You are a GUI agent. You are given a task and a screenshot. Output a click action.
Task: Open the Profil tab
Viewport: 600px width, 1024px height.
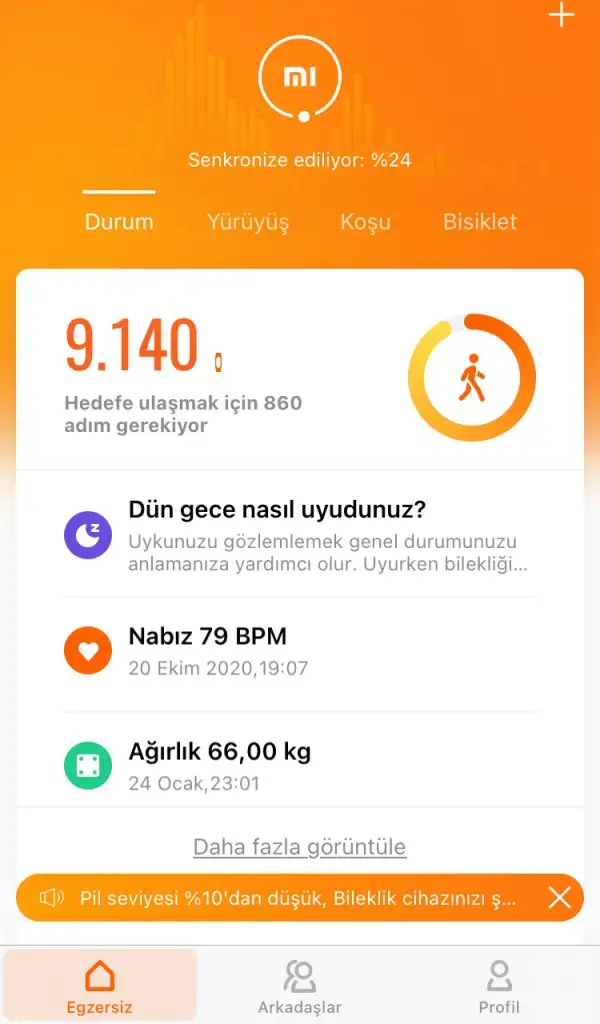(x=499, y=986)
